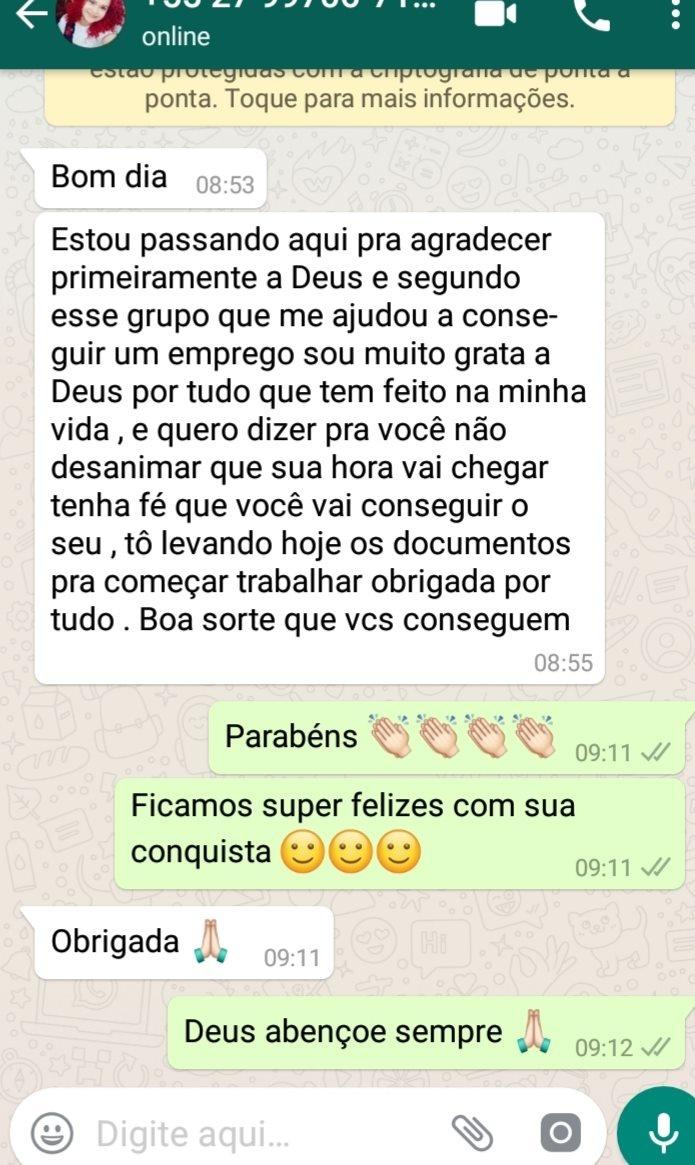The height and width of the screenshot is (1165, 695).
Task: Attach a file with the paperclip
Action: [x=472, y=1133]
